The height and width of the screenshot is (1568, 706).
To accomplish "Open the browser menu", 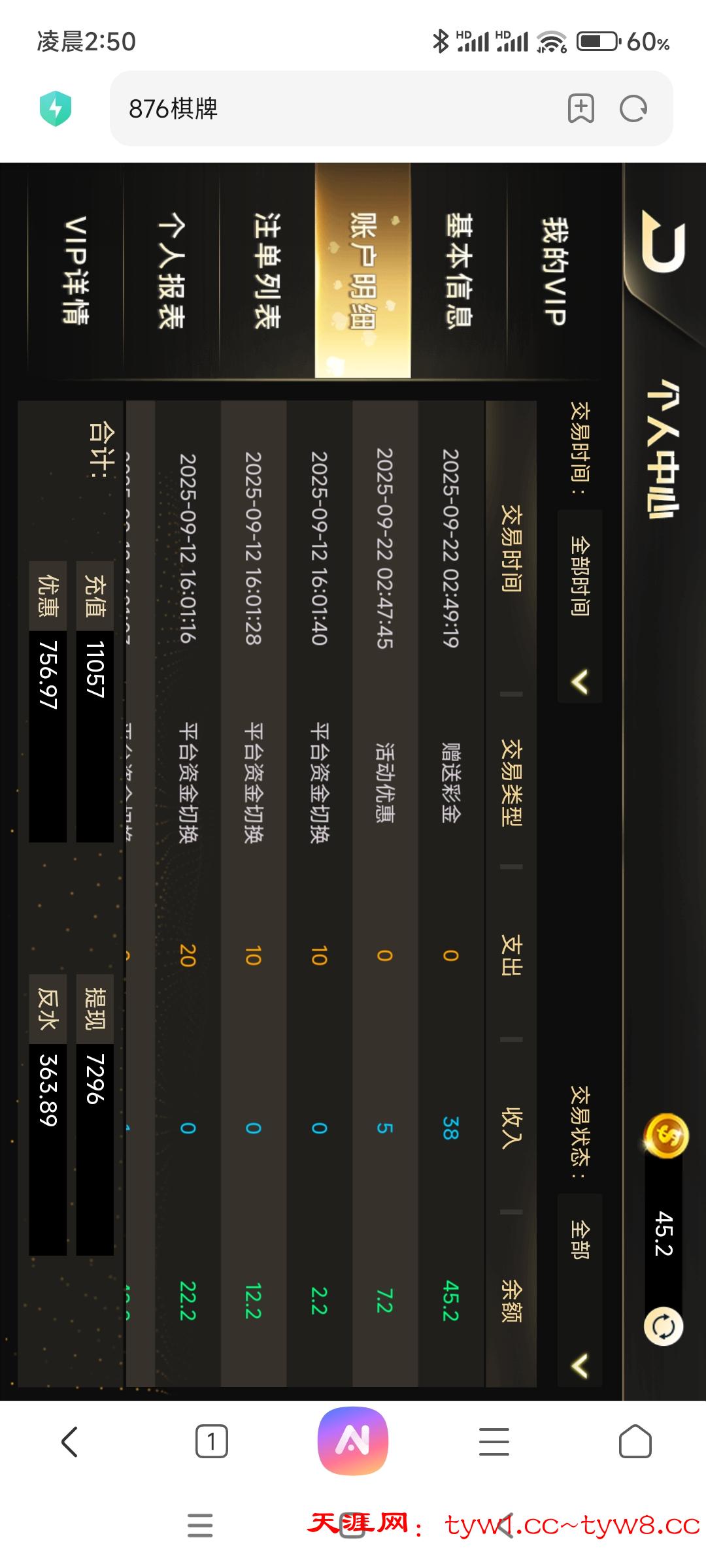I will [x=494, y=1441].
